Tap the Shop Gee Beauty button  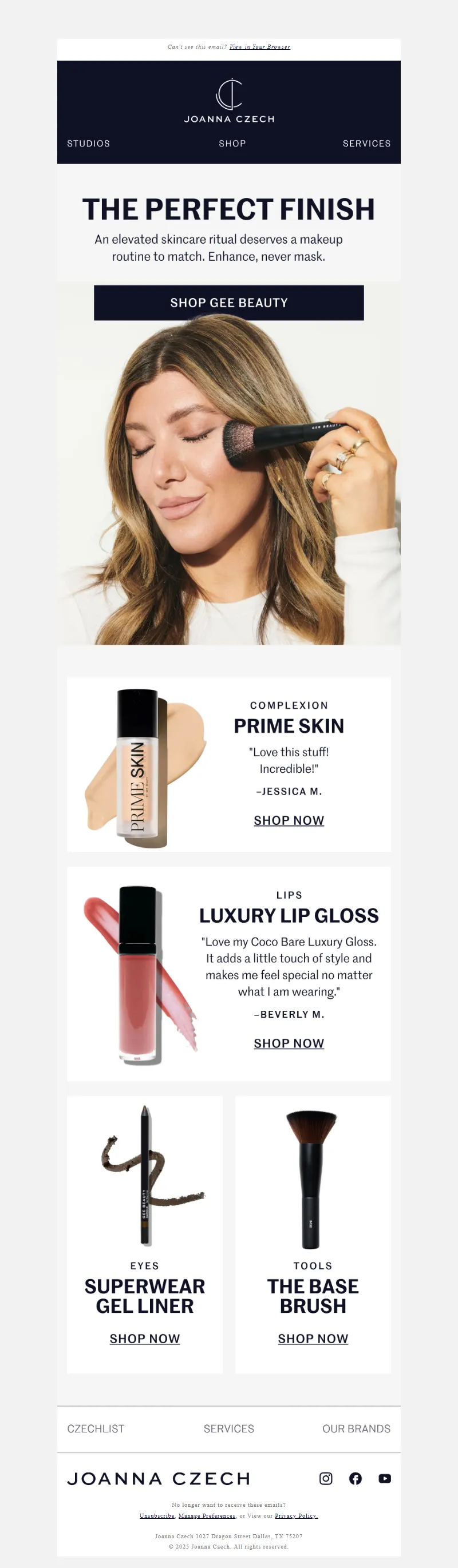228,303
